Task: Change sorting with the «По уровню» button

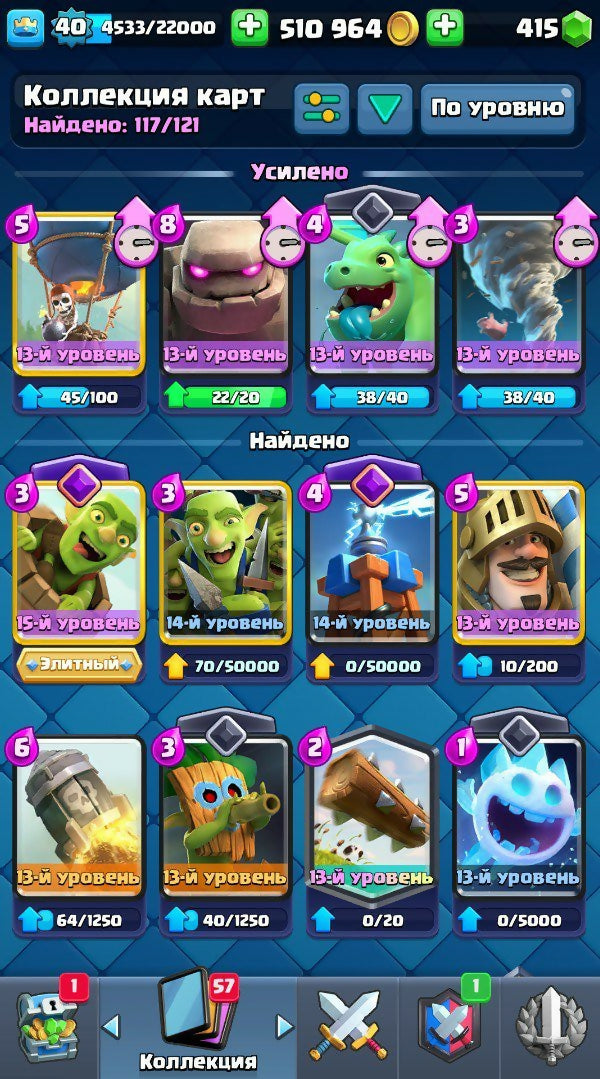Action: click(x=497, y=108)
